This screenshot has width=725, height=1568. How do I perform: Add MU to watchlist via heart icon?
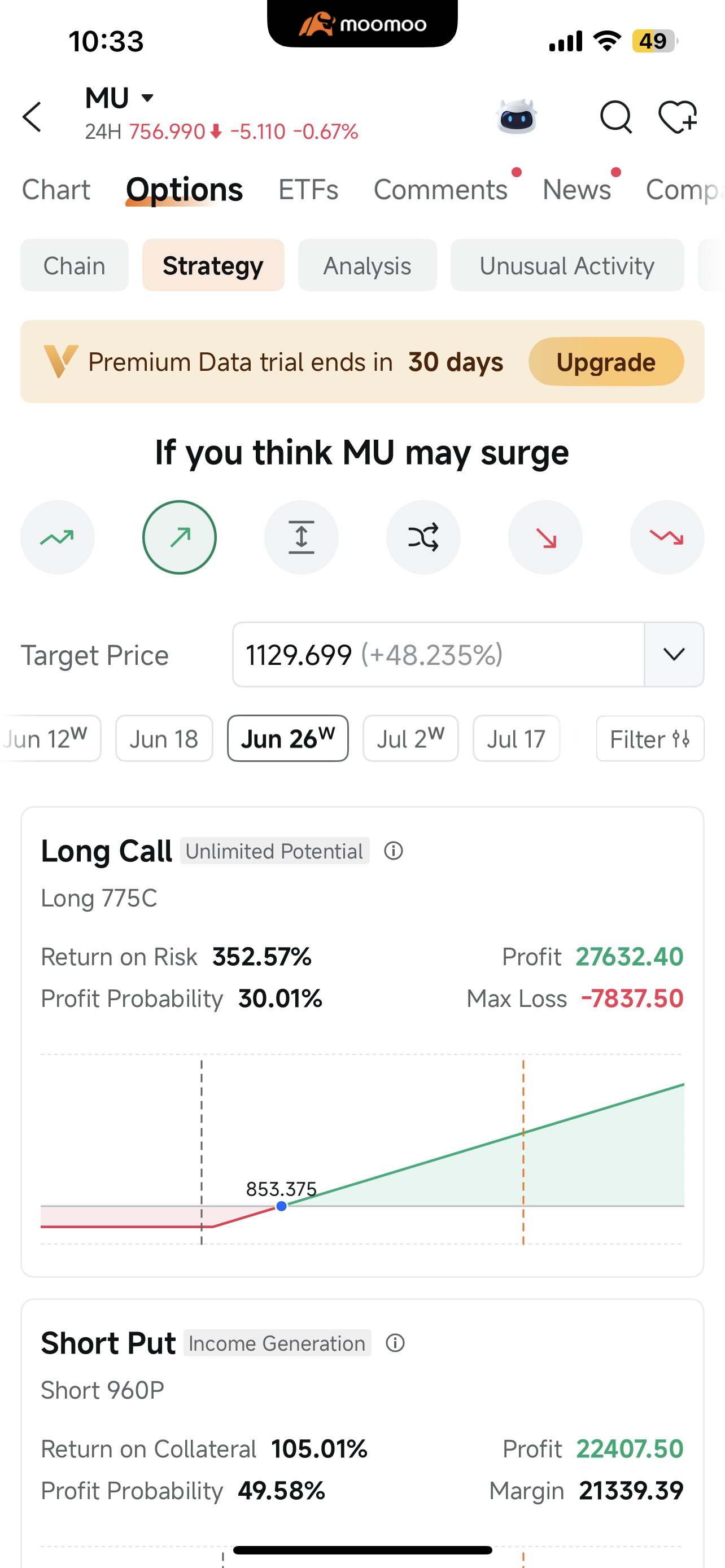tap(678, 116)
